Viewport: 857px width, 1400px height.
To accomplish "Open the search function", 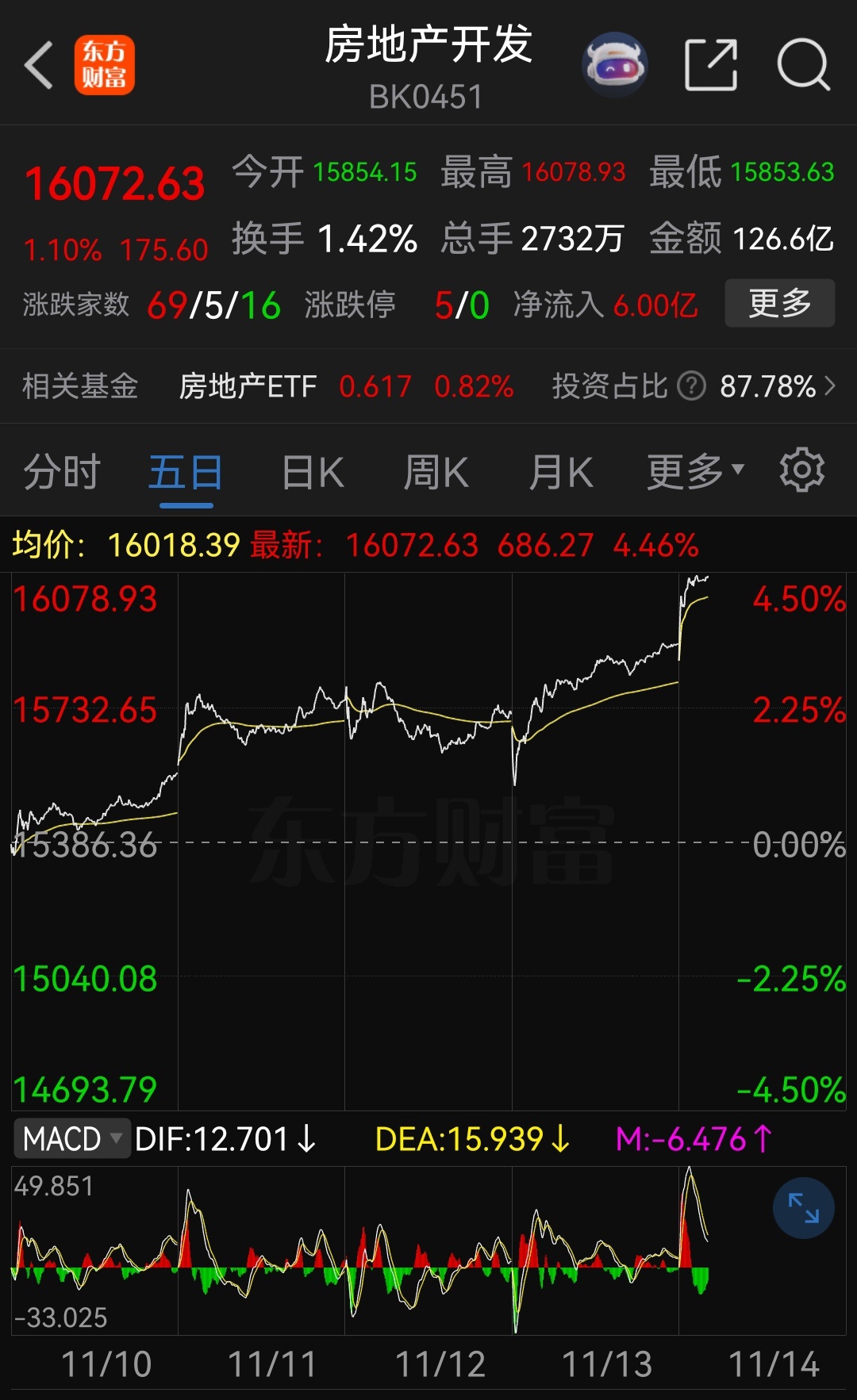I will (x=803, y=65).
